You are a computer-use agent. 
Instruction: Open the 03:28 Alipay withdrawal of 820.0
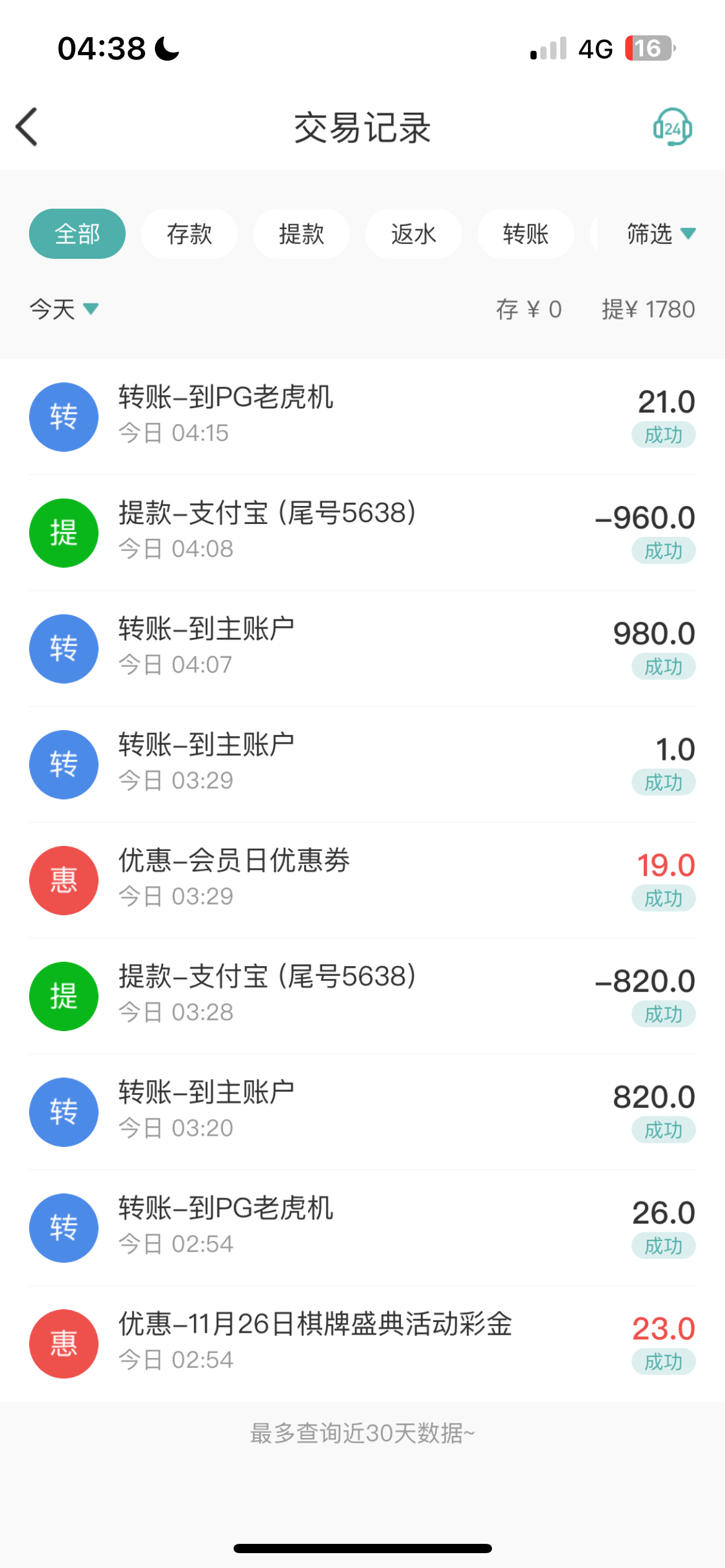362,996
